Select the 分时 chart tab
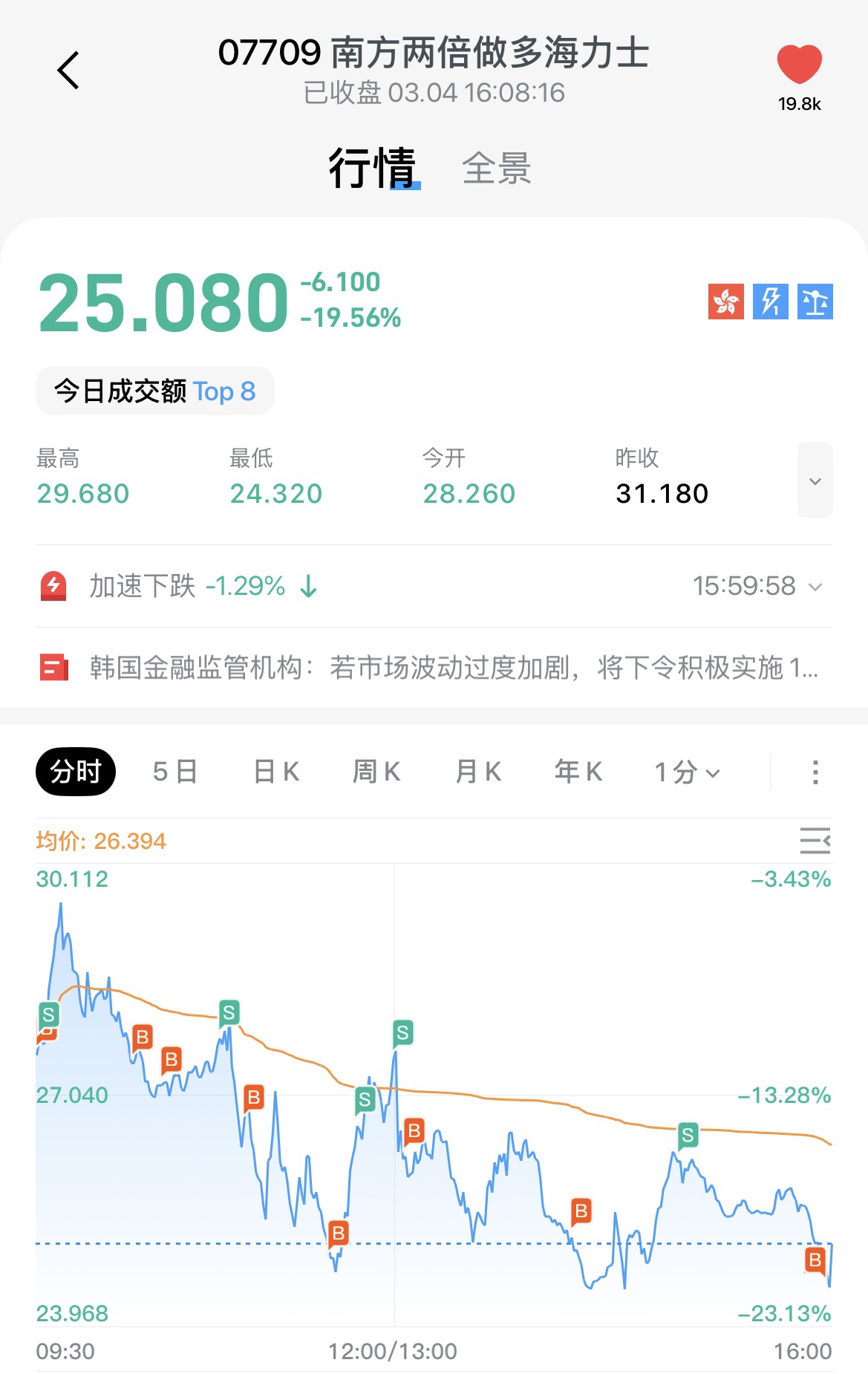 point(76,772)
